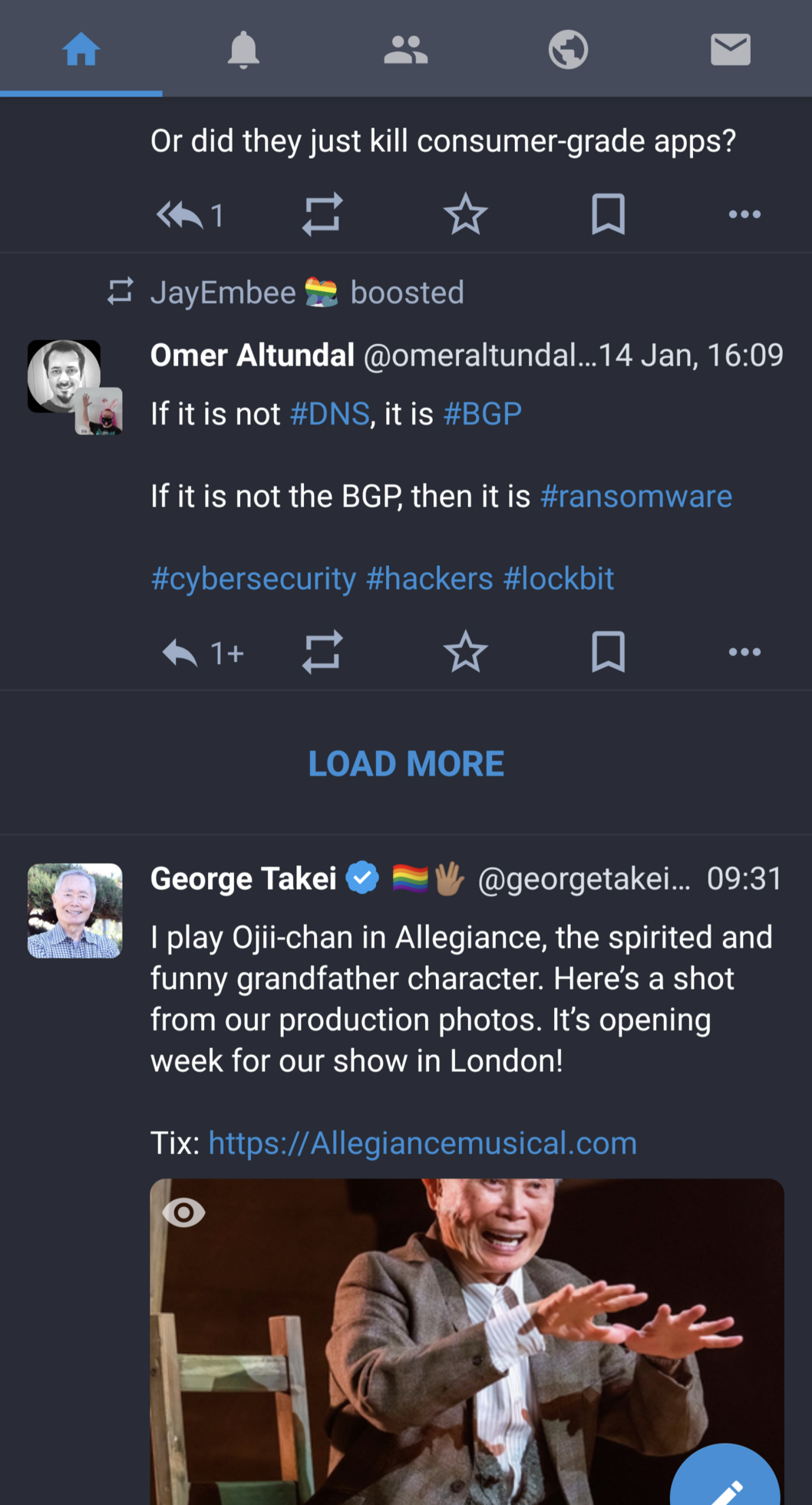Open the notifications bell tab

(x=243, y=50)
